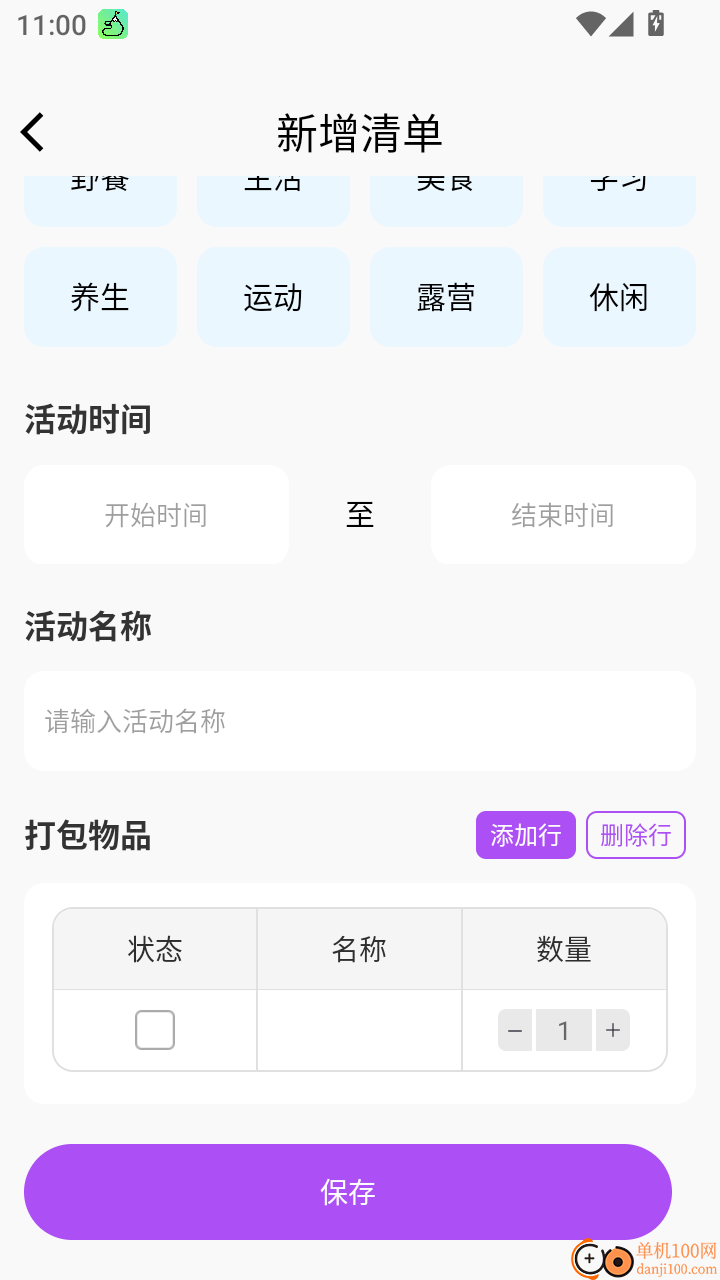The width and height of the screenshot is (720, 1280).
Task: Tick the 状态 checkbox in the packing table
Action: tap(154, 1029)
